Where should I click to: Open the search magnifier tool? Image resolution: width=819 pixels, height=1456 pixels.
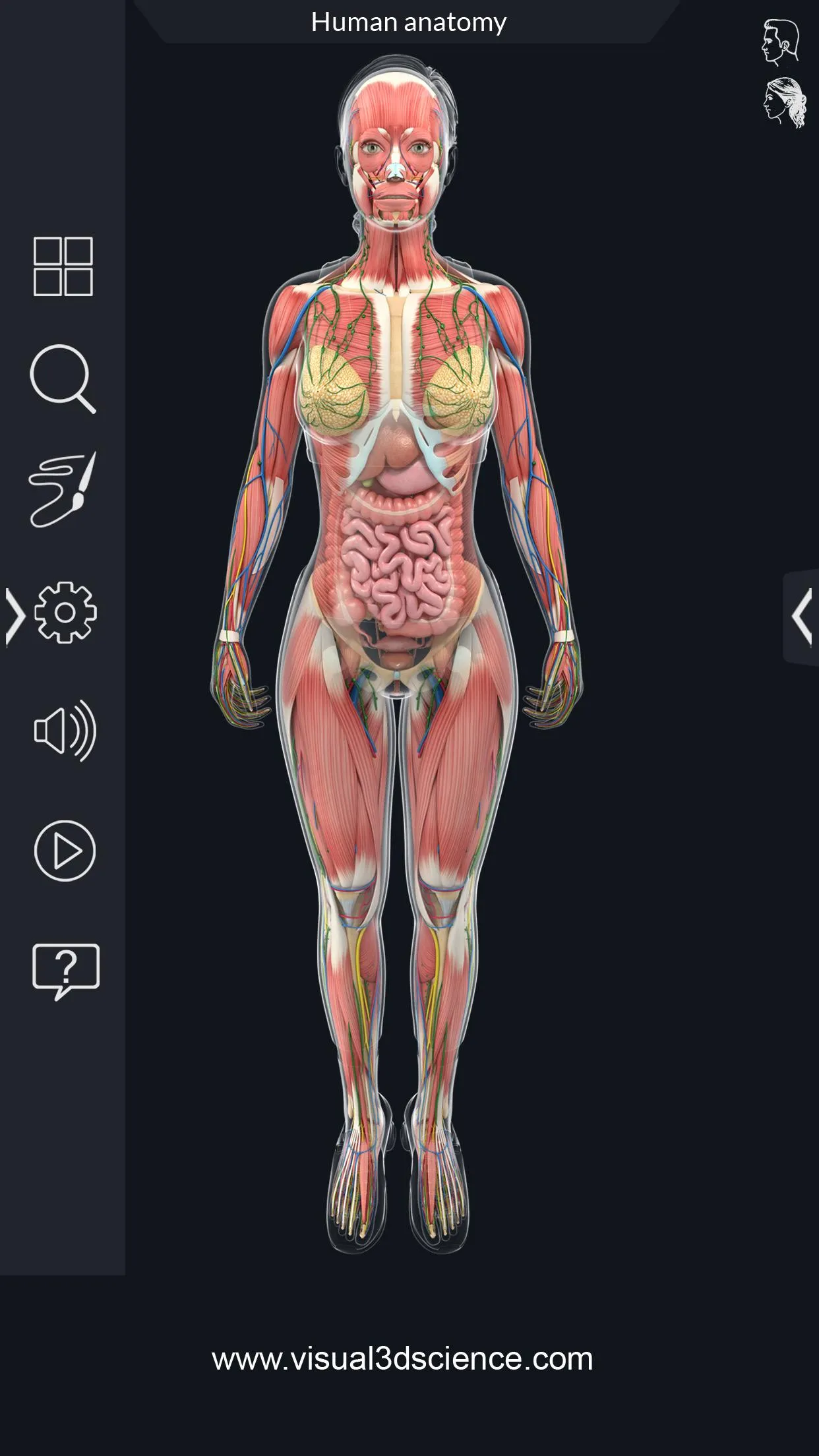coord(63,379)
